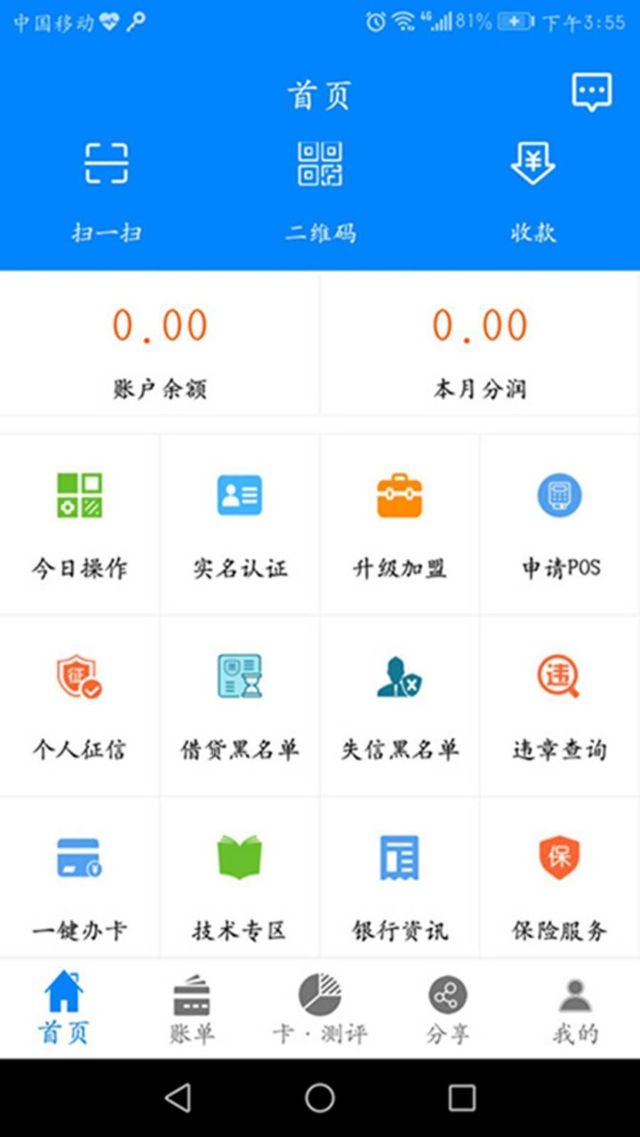640x1137 pixels.
Task: Tap the system back button
Action: pyautogui.click(x=178, y=1098)
